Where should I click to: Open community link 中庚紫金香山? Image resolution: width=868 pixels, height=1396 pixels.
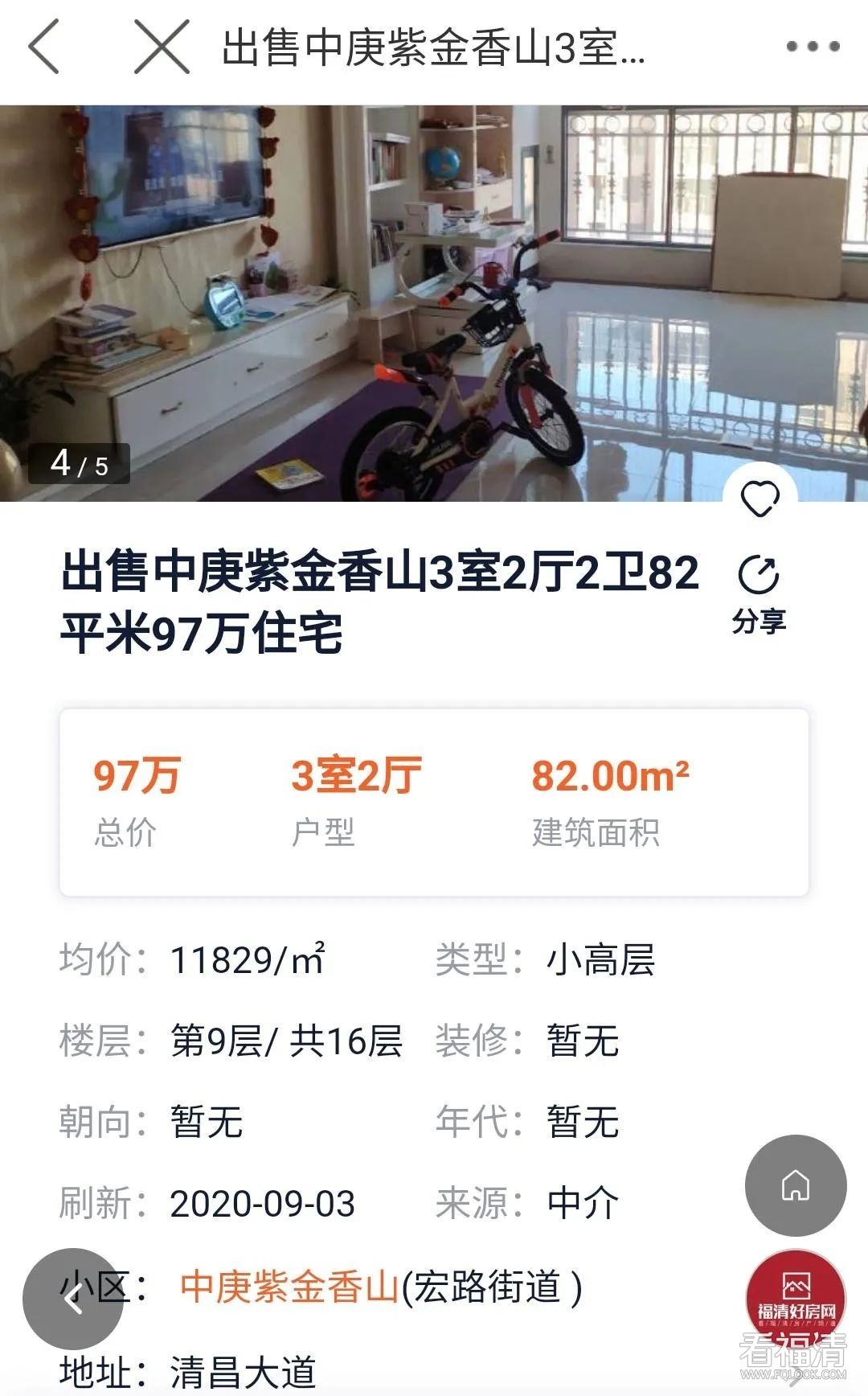(289, 1286)
